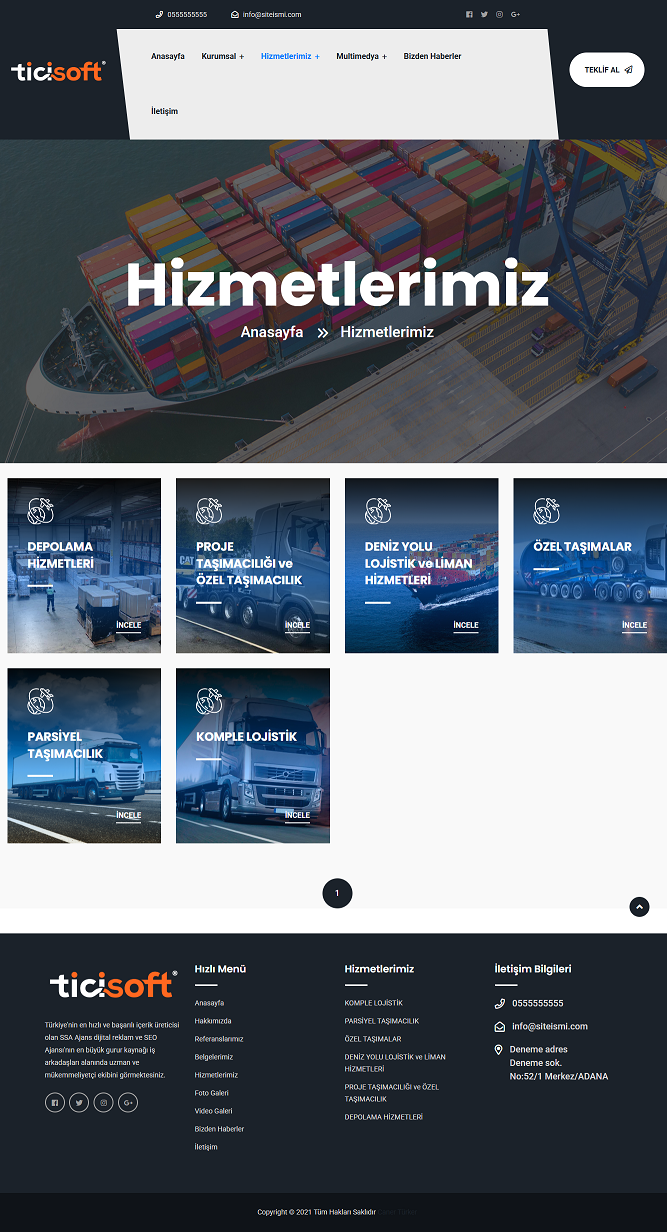Expand the Kurumsal menu
Screen dimensions: 667x1232
point(222,57)
